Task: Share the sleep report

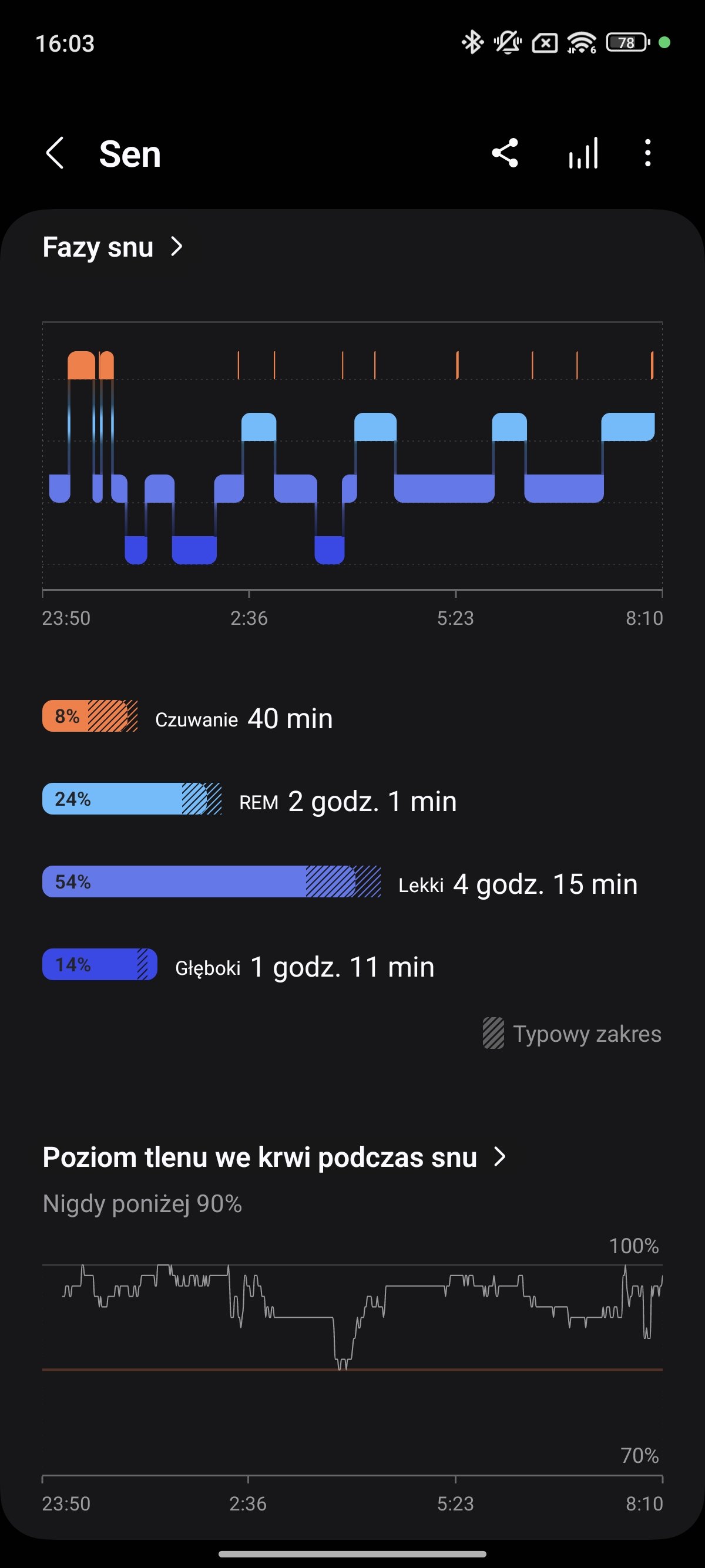Action: [505, 153]
